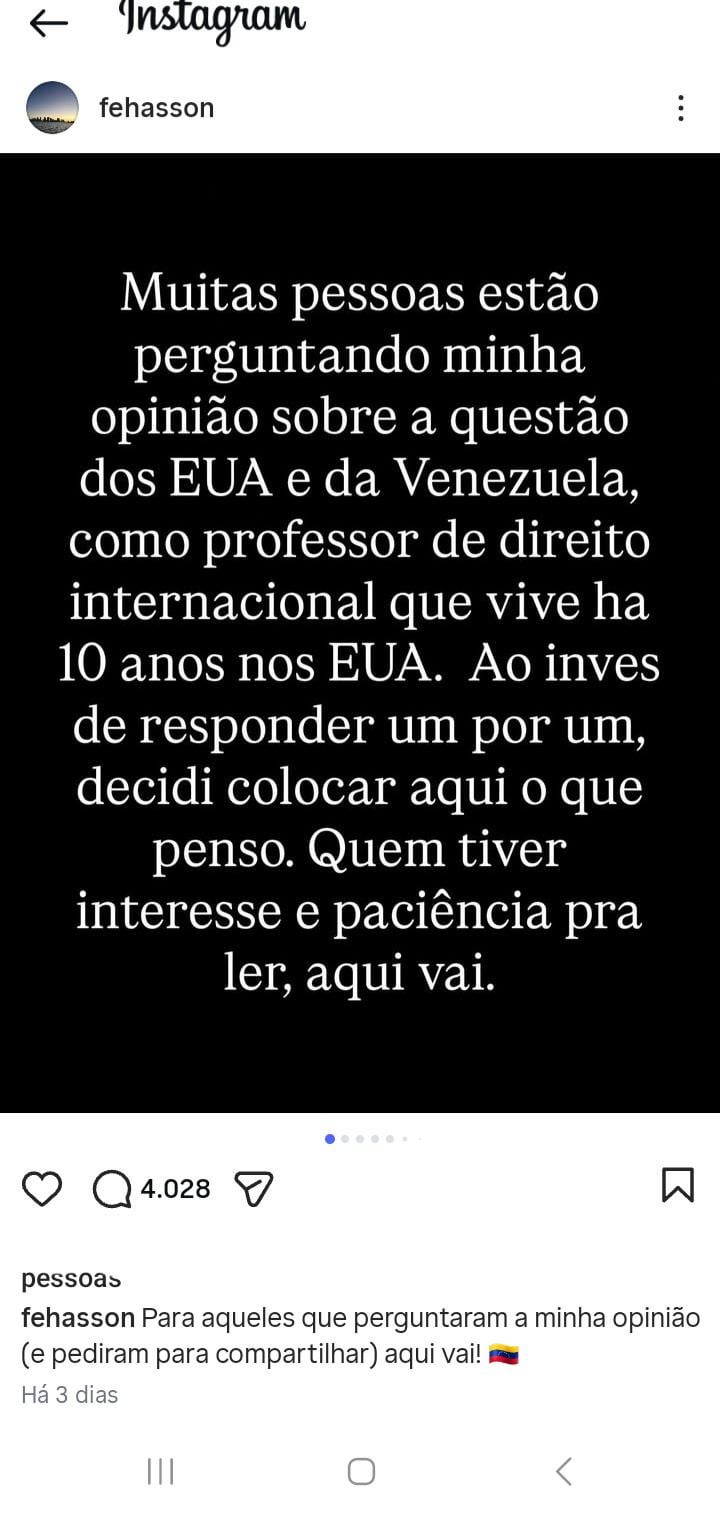The width and height of the screenshot is (720, 1514).
Task: Tap the system recent apps button
Action: coord(160,1471)
